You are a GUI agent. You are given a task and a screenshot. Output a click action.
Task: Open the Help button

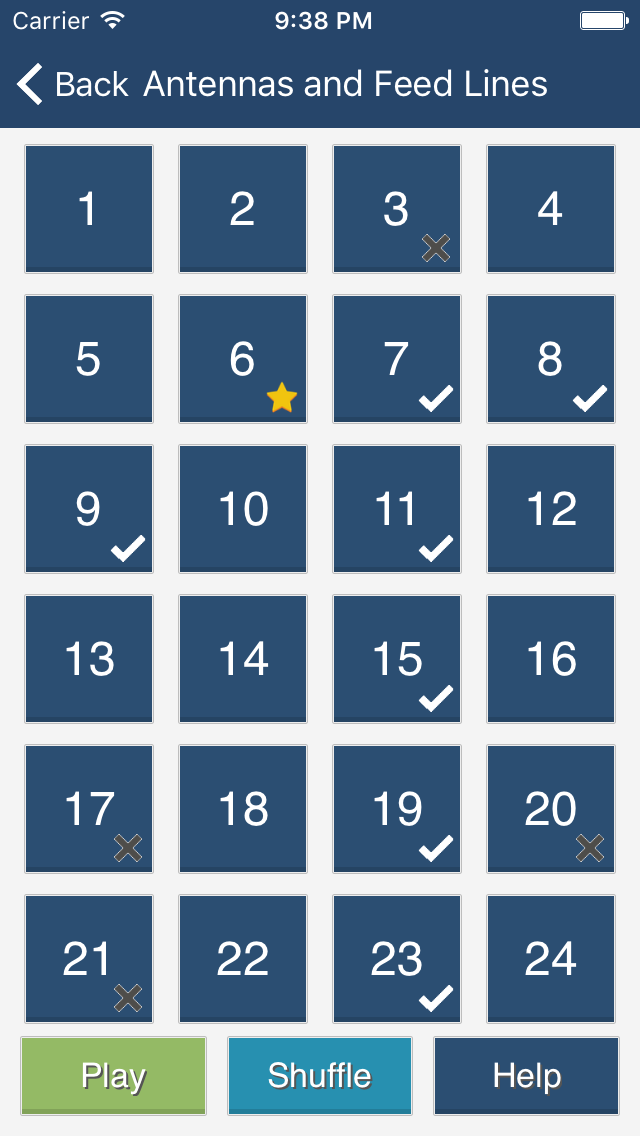point(526,1076)
